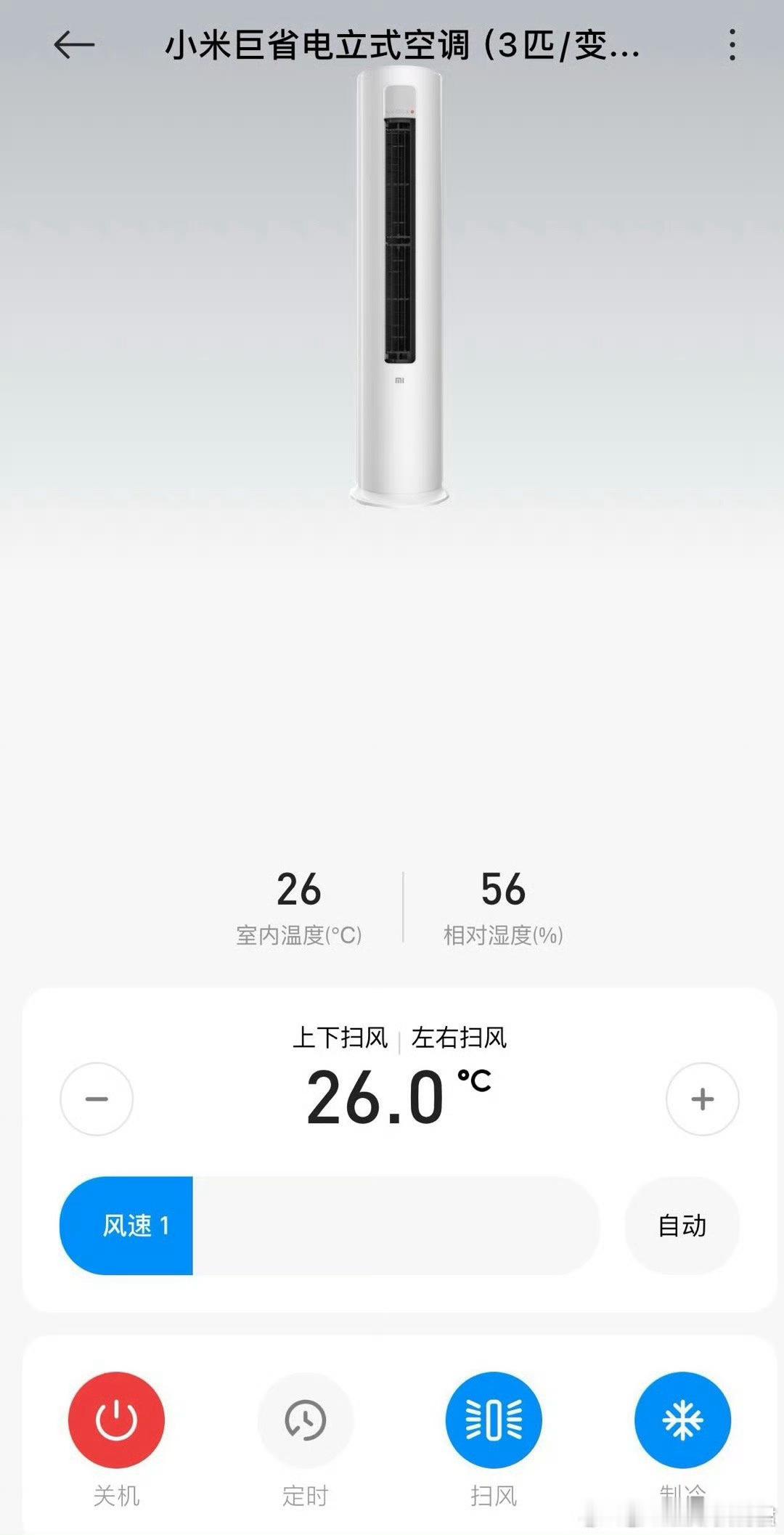Decrease the temperature with the minus button
Viewport: 784px width, 1535px height.
click(x=97, y=1099)
